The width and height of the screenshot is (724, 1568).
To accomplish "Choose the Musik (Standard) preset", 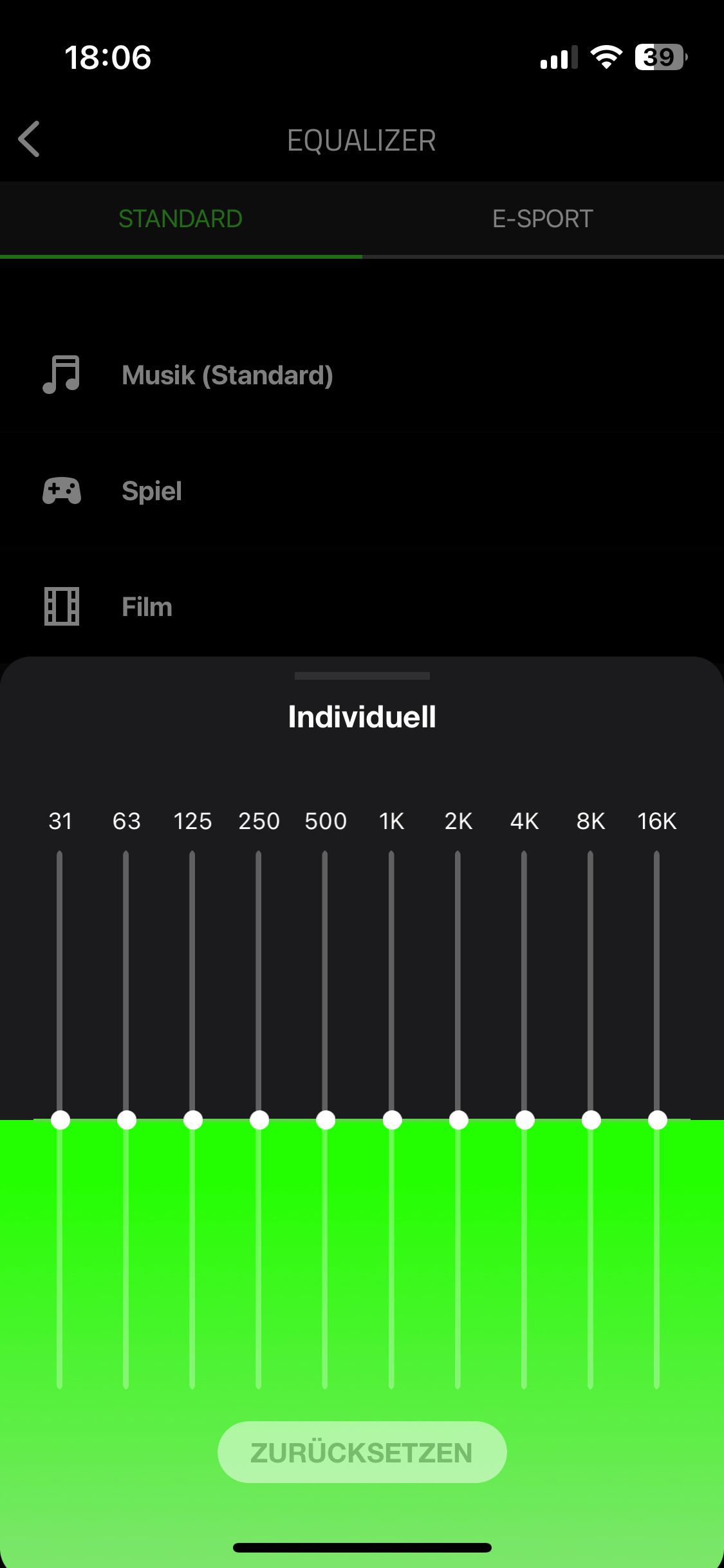I will 227,375.
